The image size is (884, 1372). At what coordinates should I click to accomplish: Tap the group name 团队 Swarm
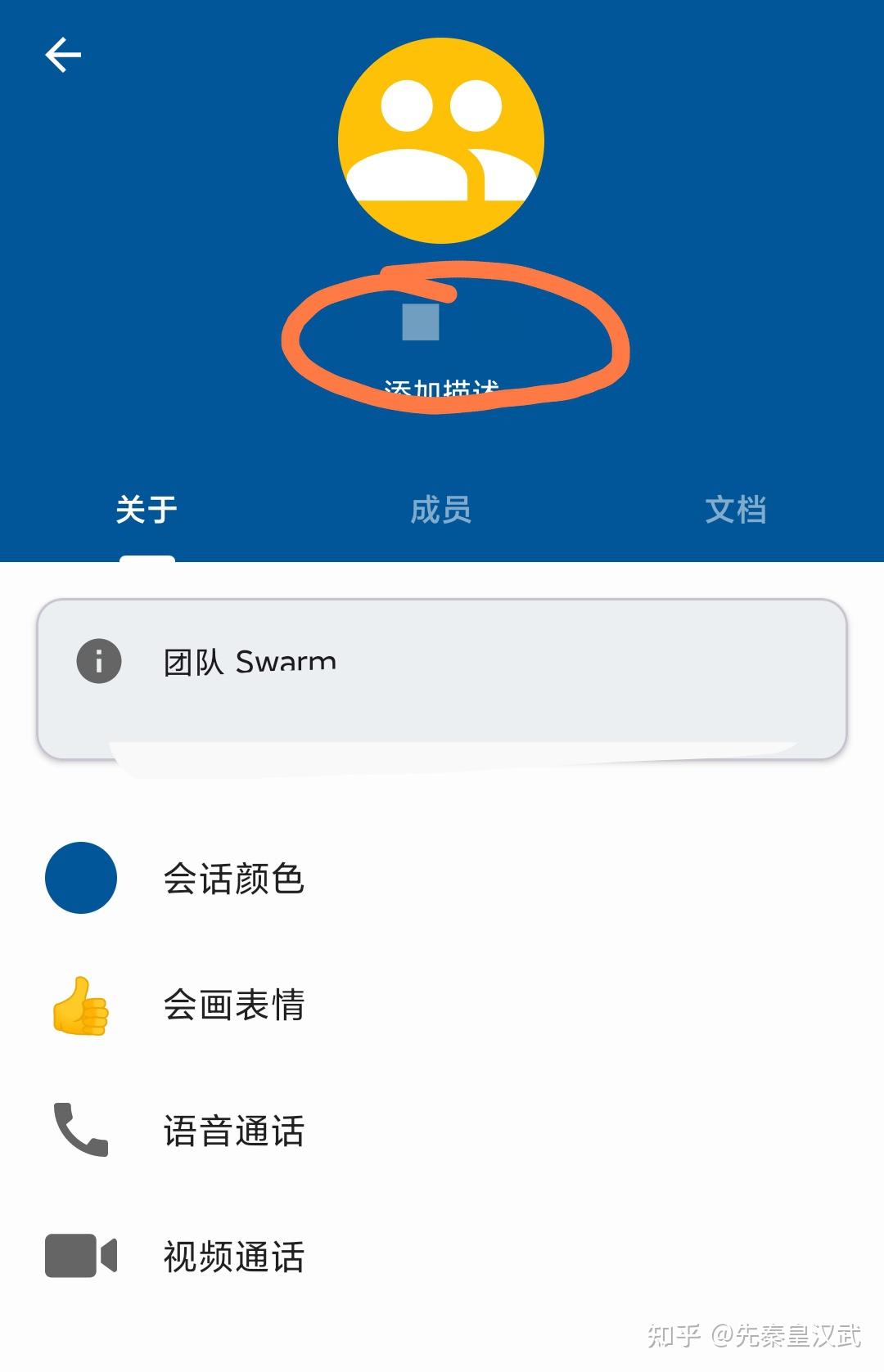point(248,661)
